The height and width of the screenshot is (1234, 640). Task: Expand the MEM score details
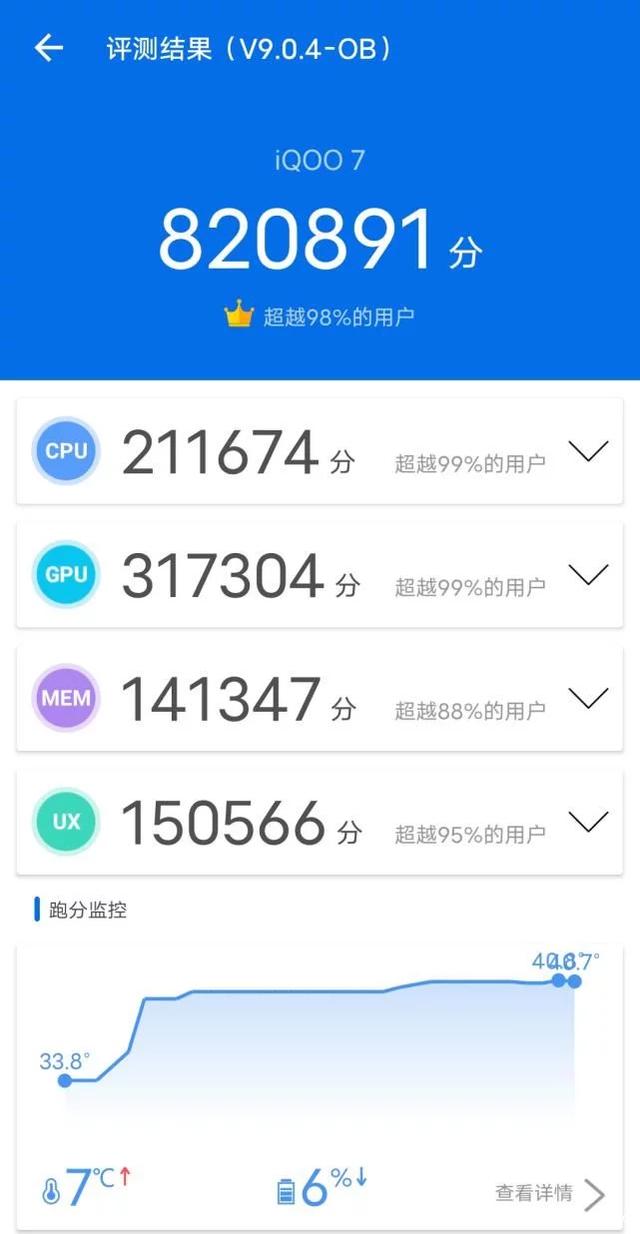coord(587,698)
